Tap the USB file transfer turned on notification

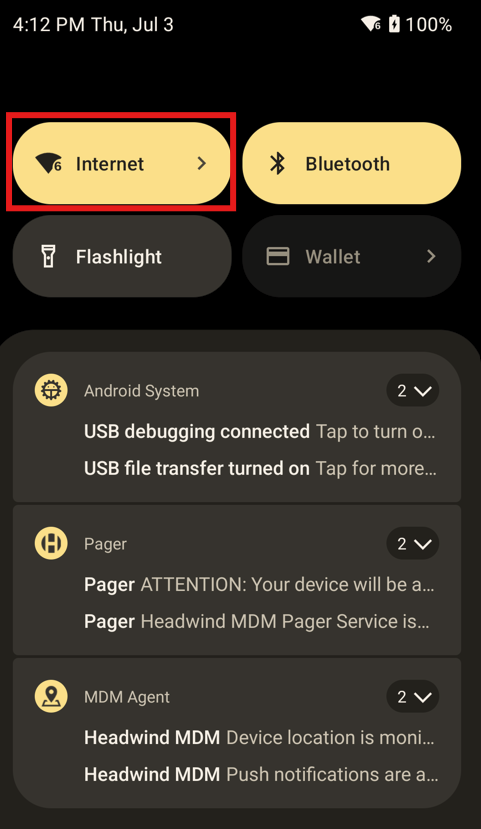[260, 468]
